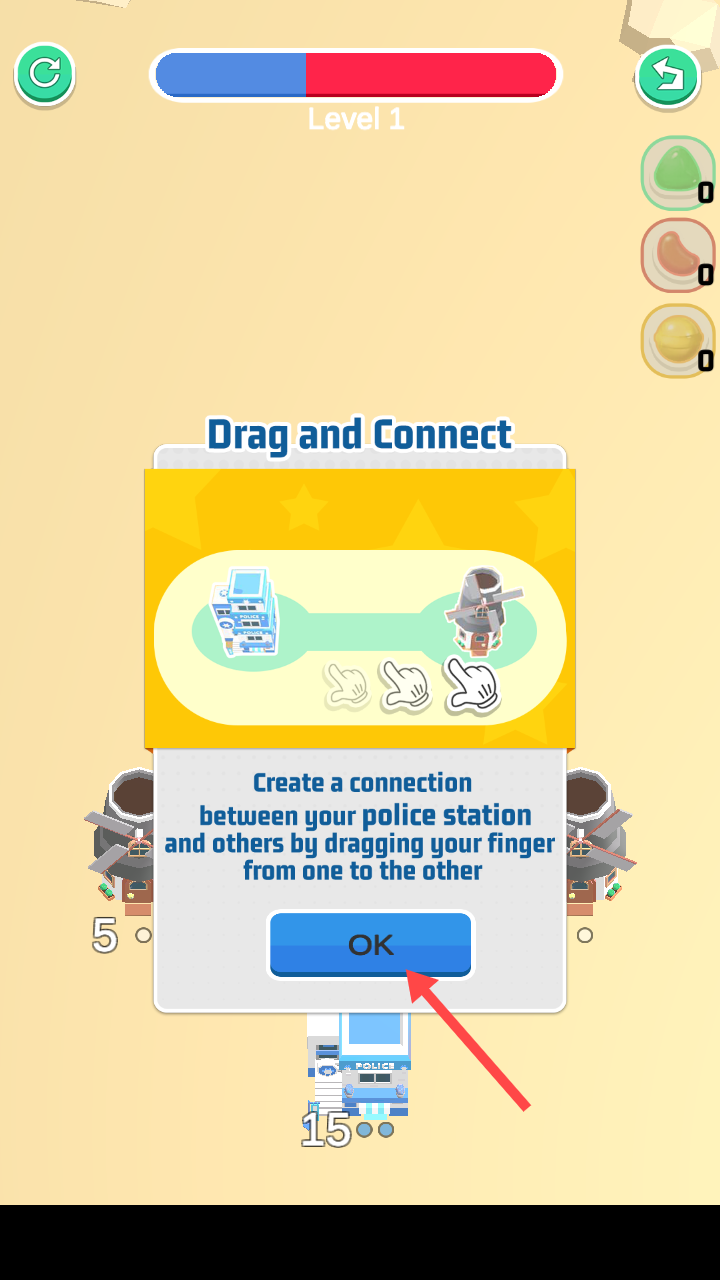720x1280 pixels.
Task: Tap OK to dismiss the tutorial
Action: coord(370,944)
